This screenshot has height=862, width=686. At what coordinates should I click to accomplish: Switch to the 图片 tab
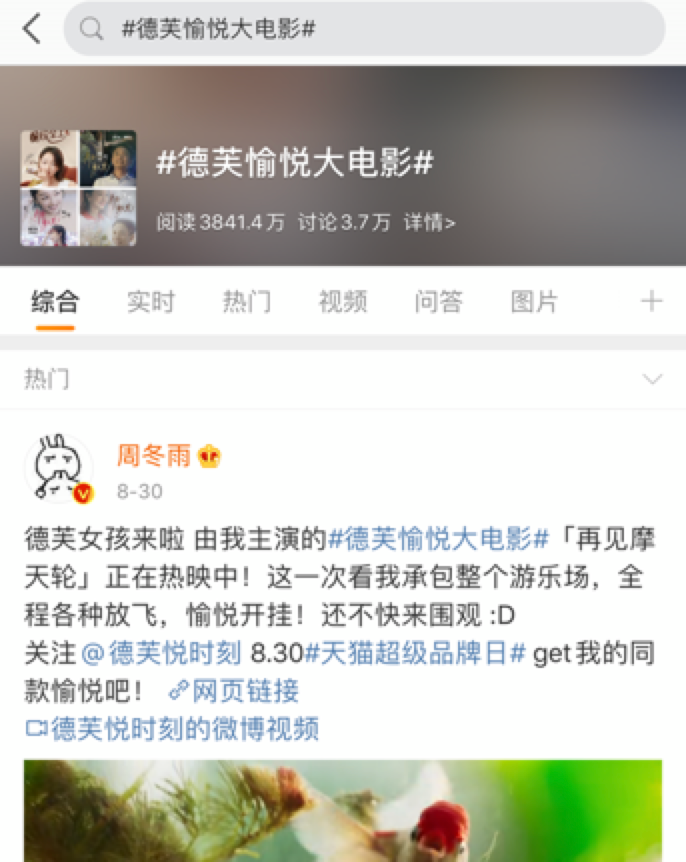click(534, 301)
